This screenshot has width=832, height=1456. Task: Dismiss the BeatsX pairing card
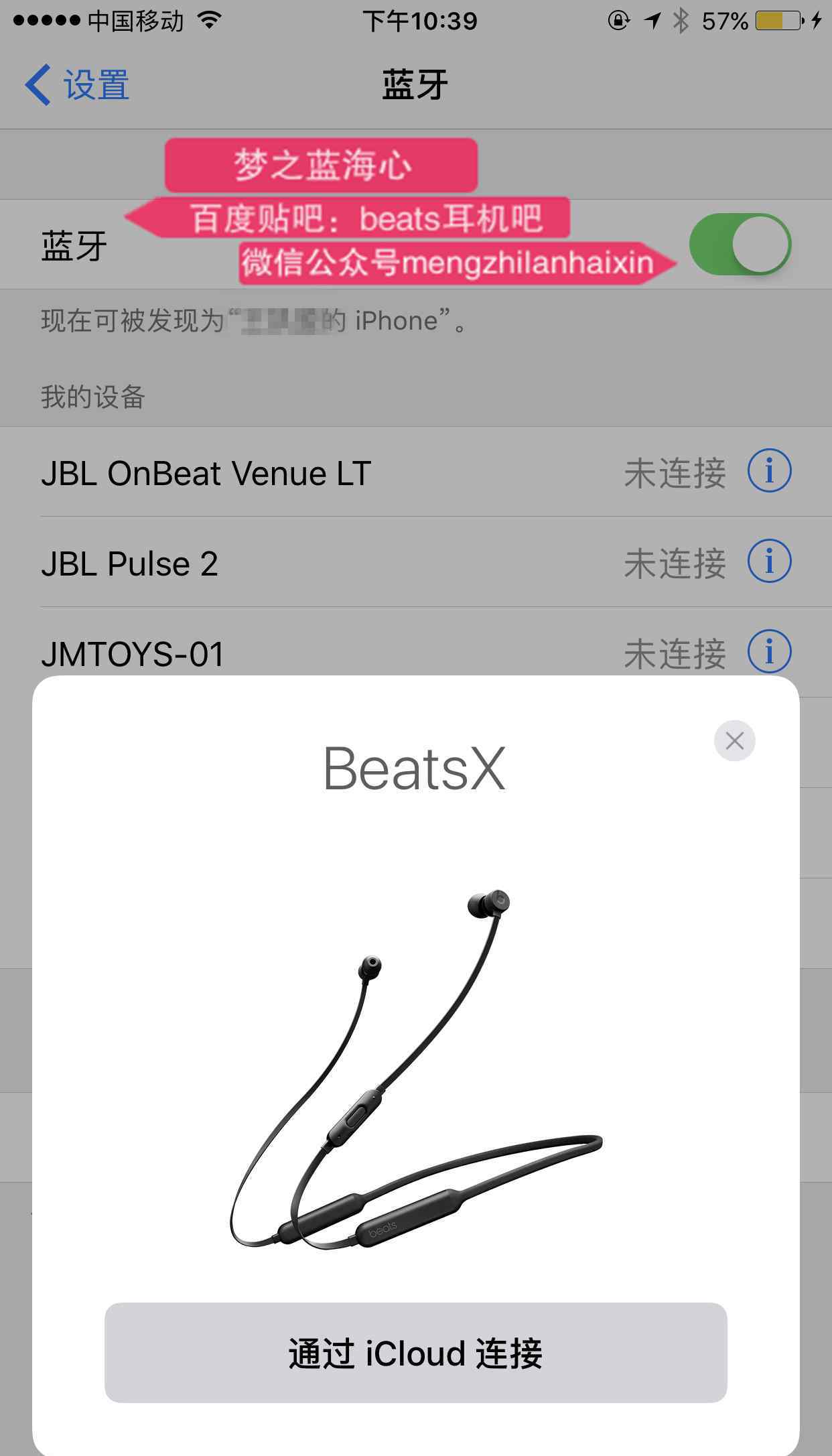(x=734, y=741)
